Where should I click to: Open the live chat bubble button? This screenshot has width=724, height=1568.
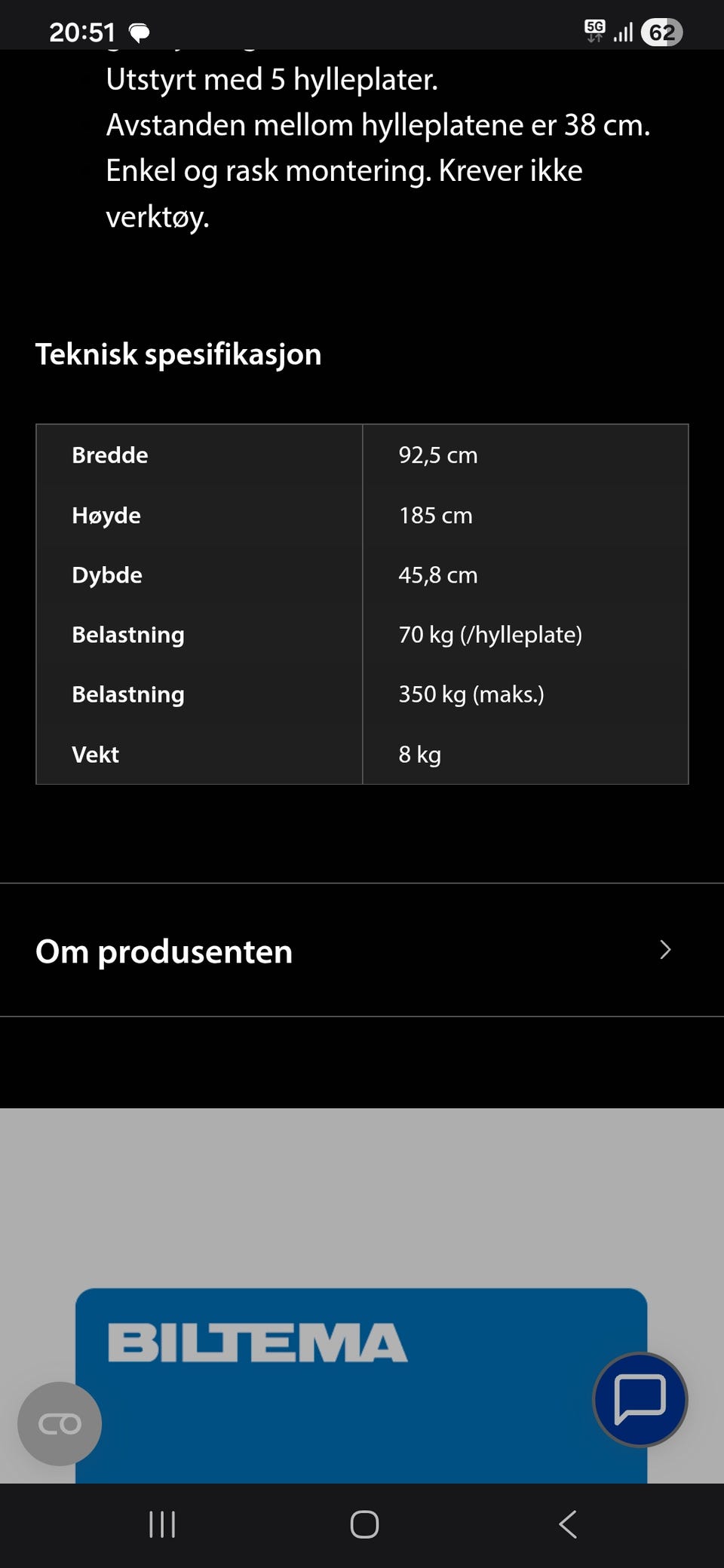[x=640, y=1399]
